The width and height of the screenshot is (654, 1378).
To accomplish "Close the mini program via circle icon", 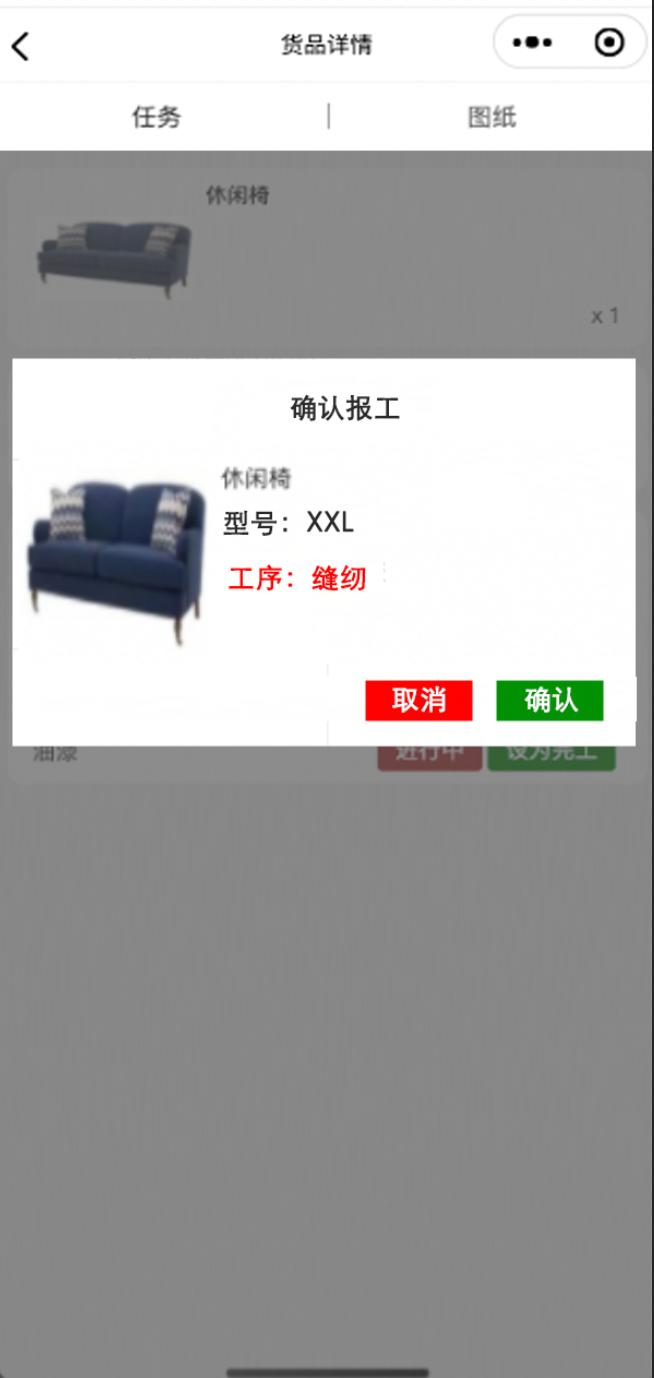I will point(608,43).
